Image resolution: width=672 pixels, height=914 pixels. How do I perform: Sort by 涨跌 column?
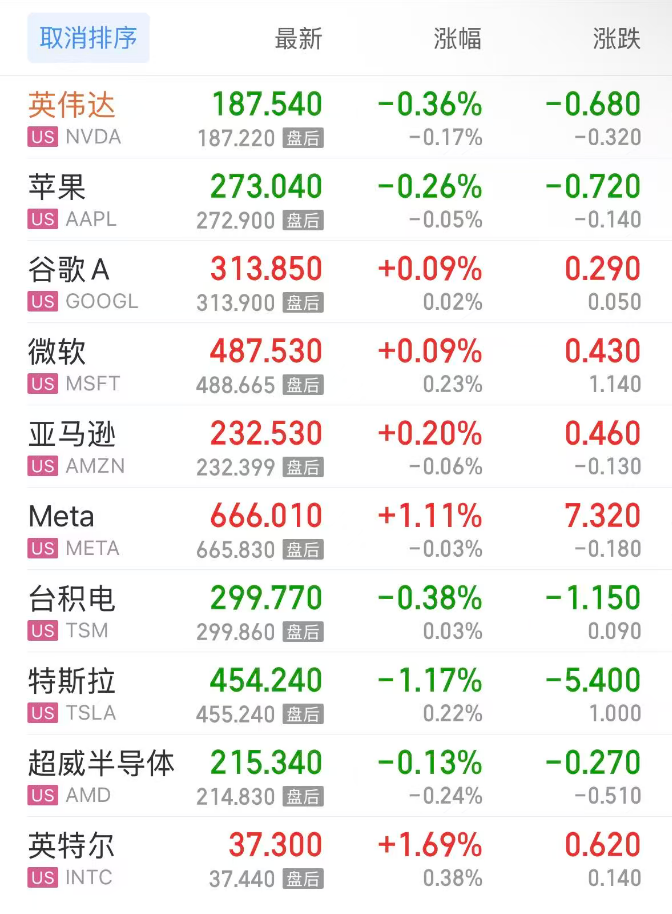pyautogui.click(x=616, y=39)
